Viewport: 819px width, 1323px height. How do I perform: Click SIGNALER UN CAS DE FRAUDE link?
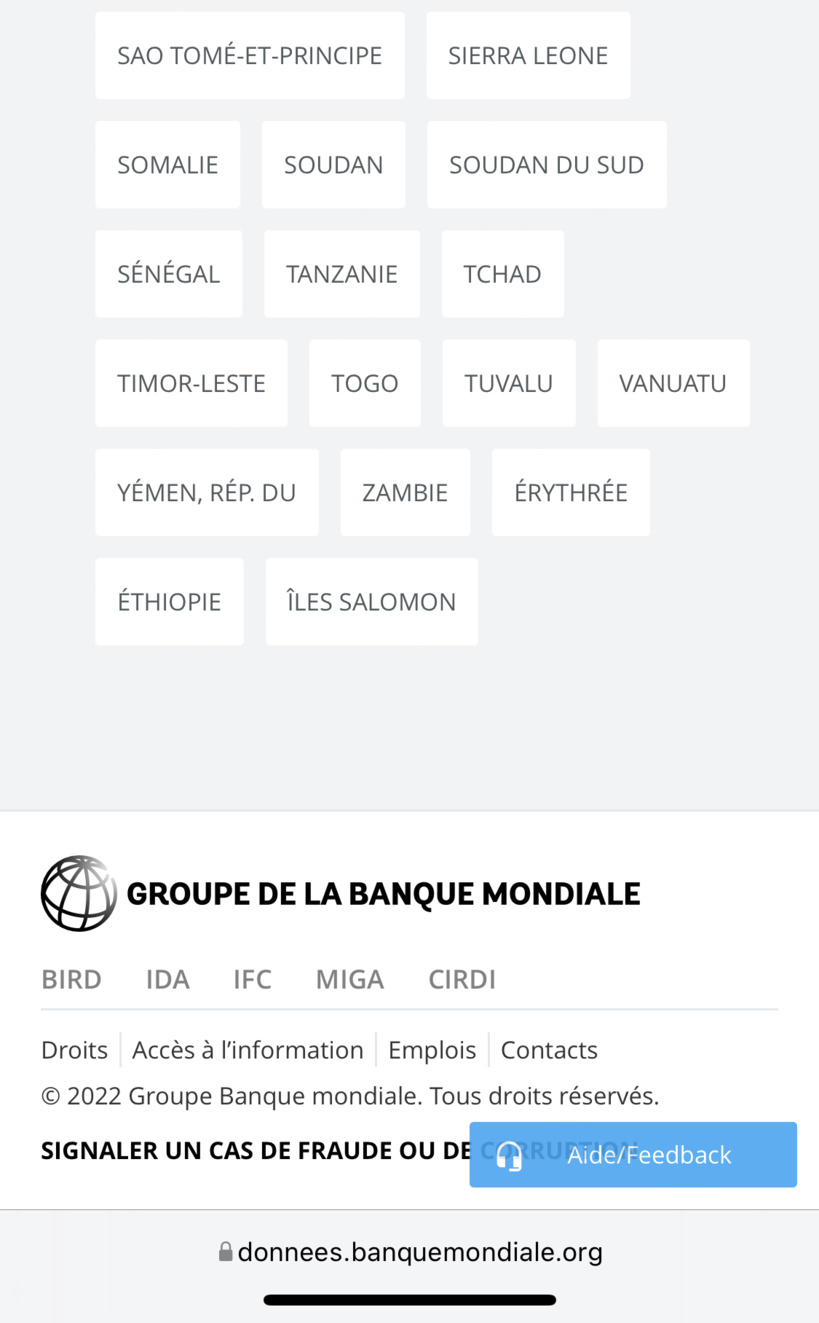(250, 1150)
